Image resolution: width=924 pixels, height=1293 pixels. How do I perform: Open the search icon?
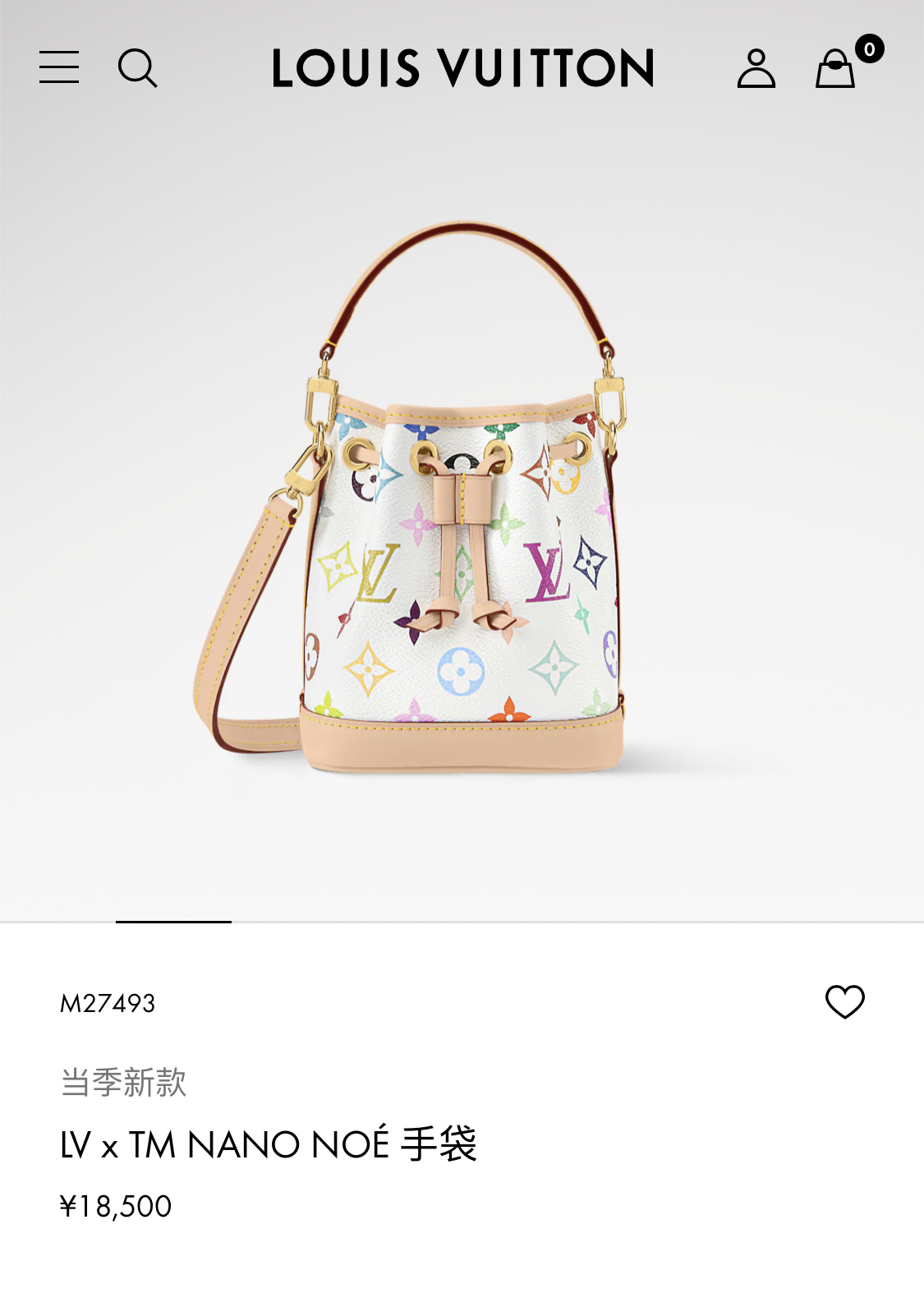click(x=137, y=67)
